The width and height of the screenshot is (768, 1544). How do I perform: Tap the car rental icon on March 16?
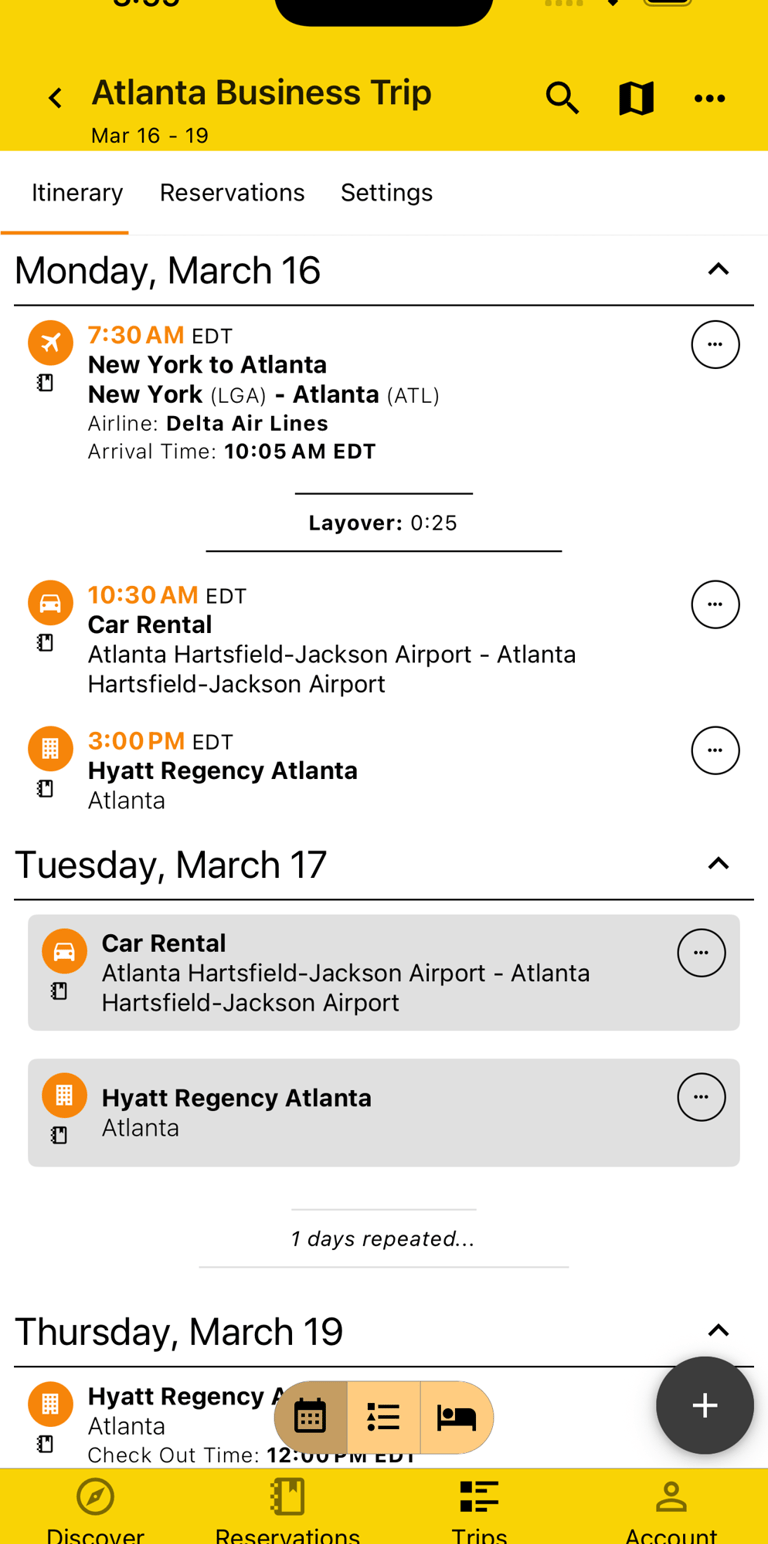point(50,602)
